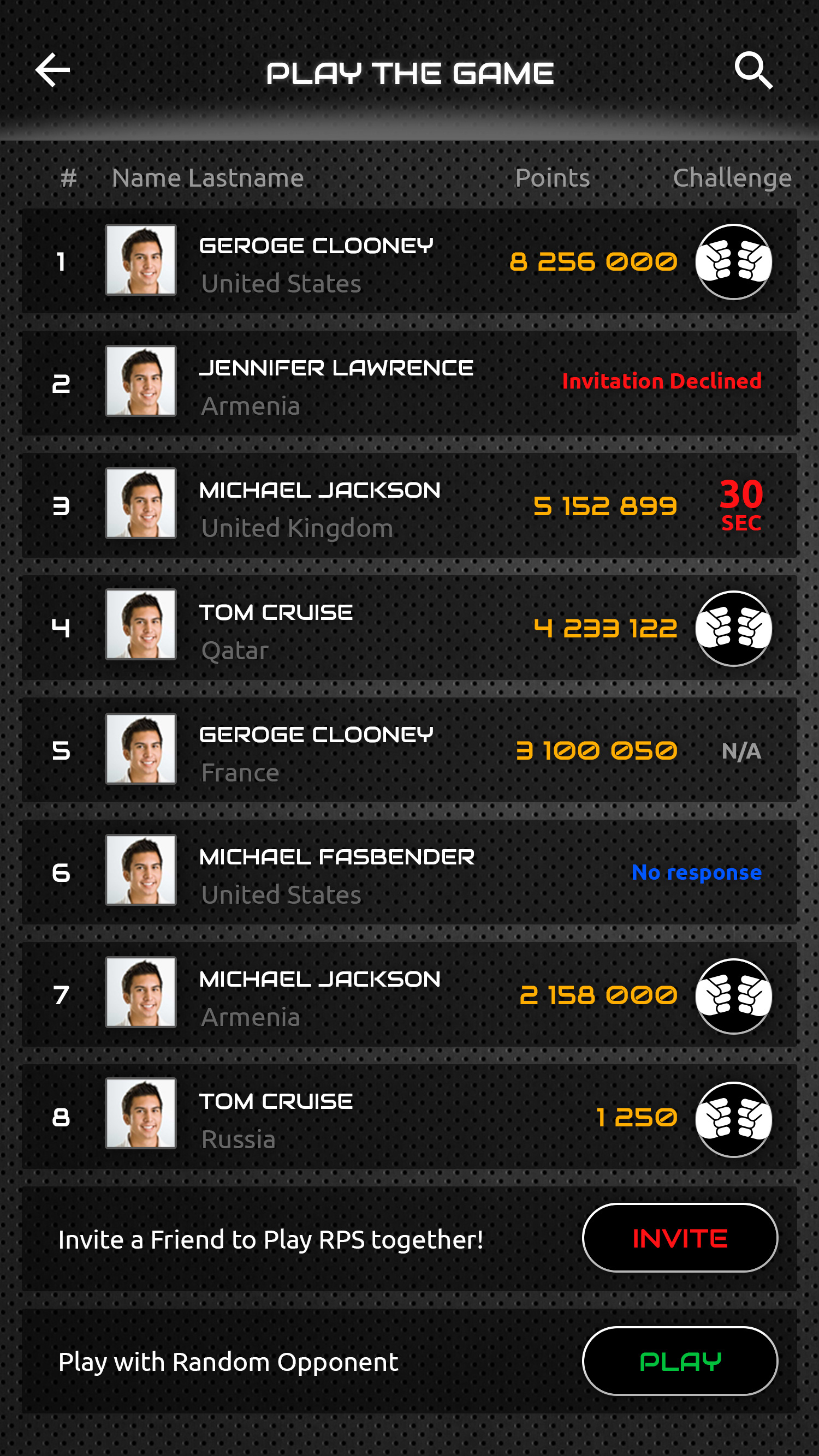Challenge the rank 1 player from United States
This screenshot has width=819, height=1456.
733,262
